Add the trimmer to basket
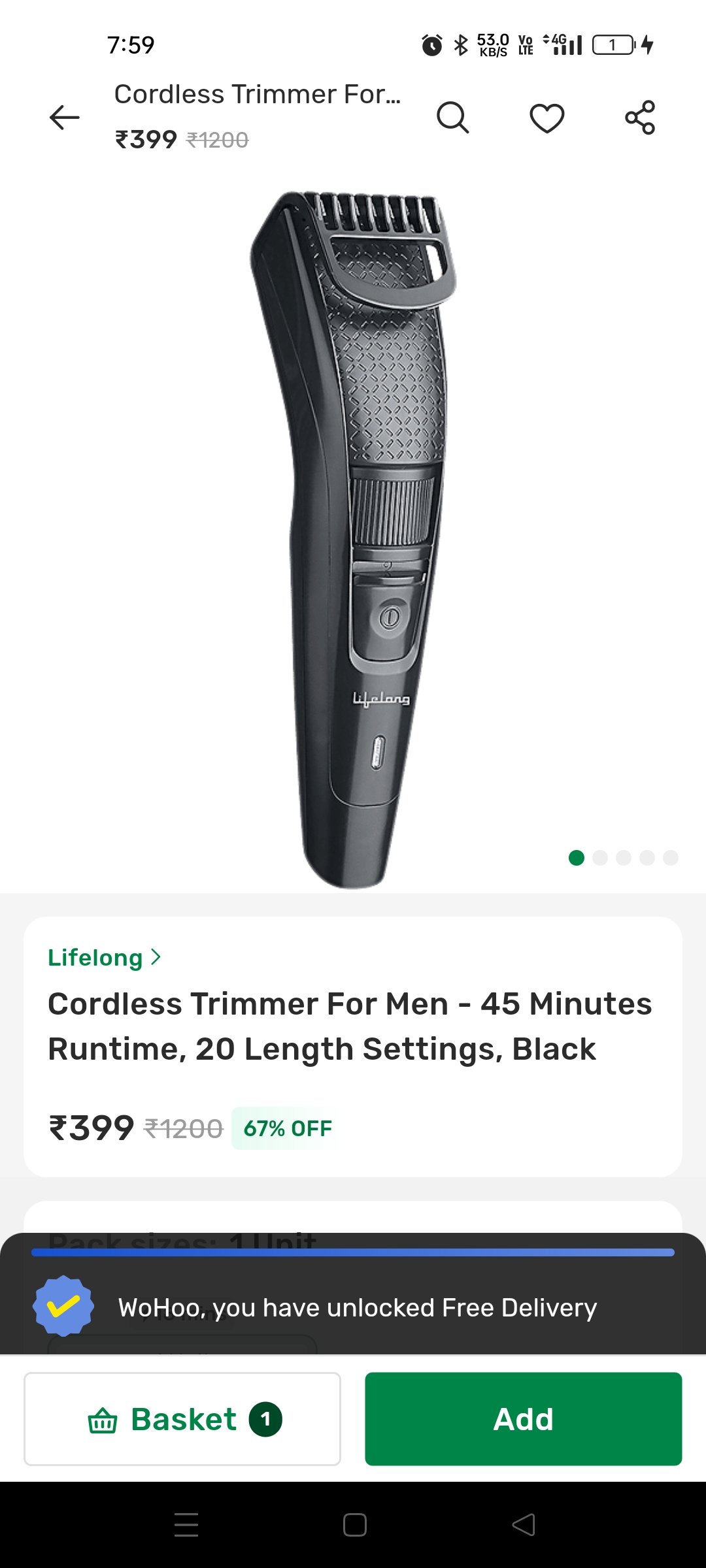The image size is (706, 1568). point(523,1419)
